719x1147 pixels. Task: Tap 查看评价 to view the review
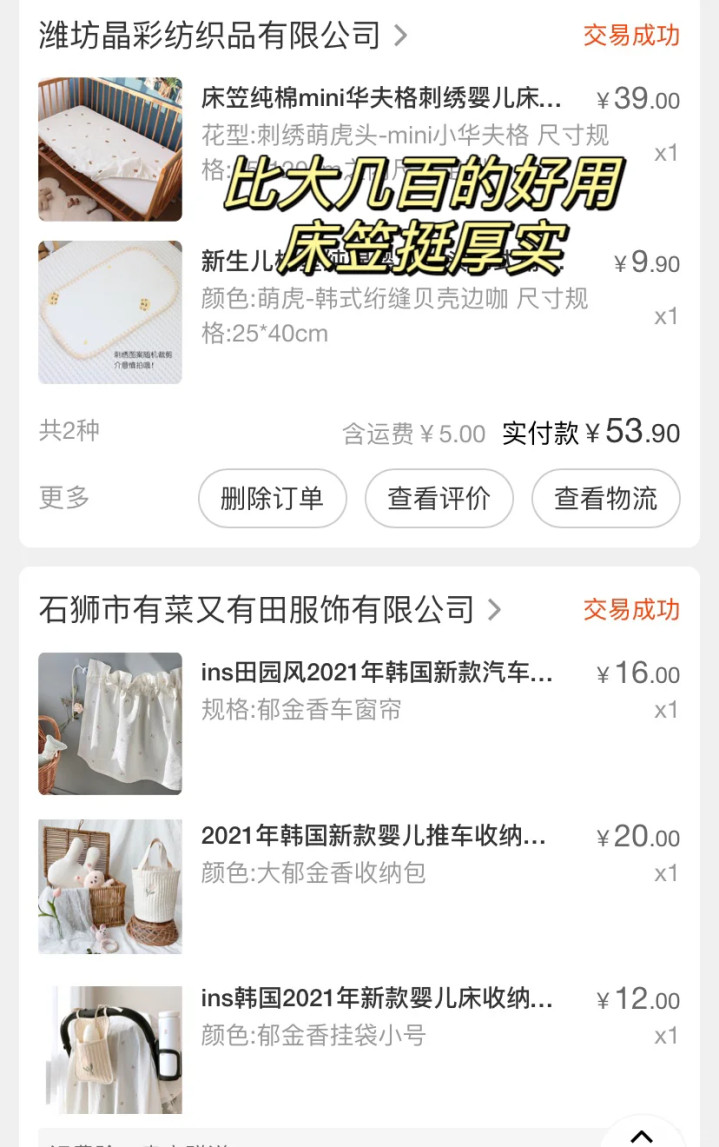click(x=439, y=498)
